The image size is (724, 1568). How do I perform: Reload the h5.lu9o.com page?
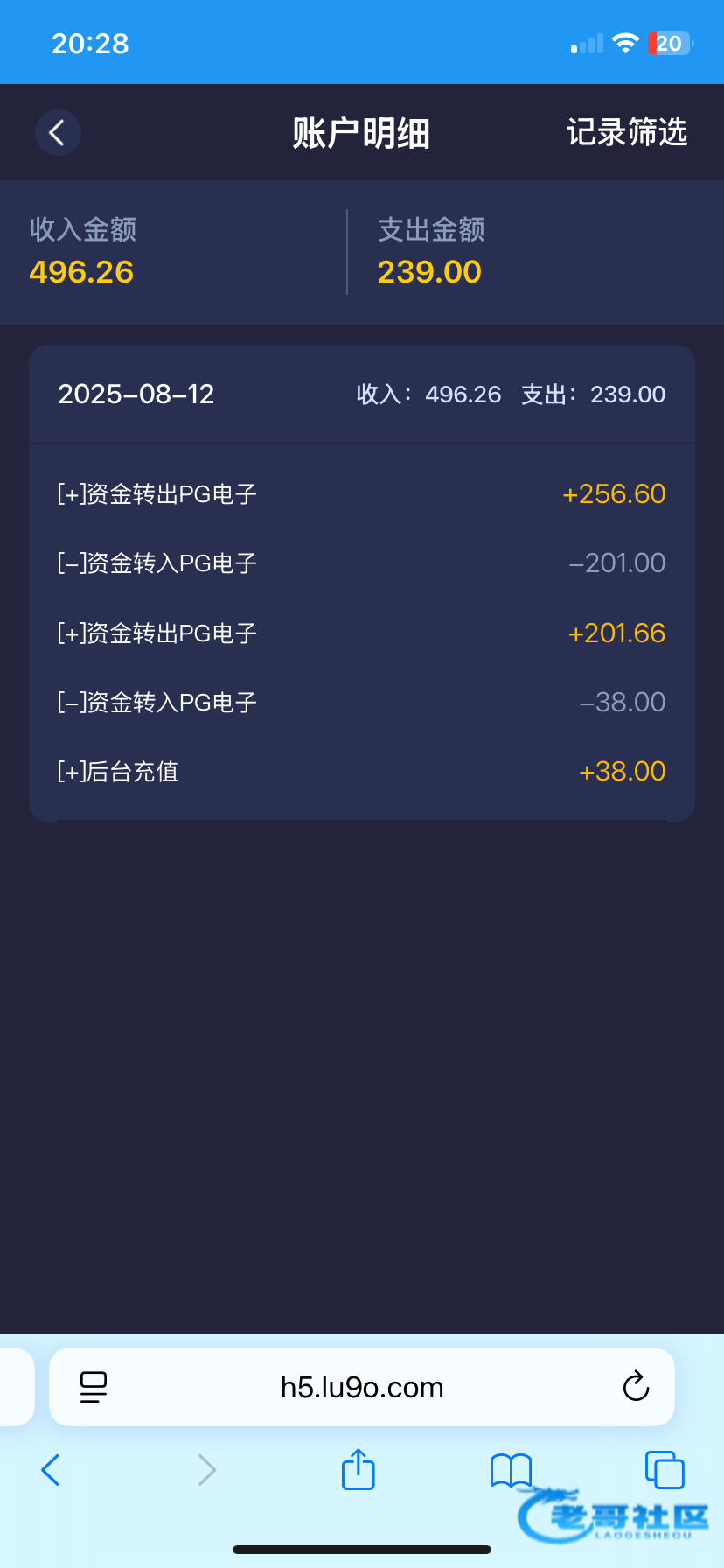click(x=636, y=1387)
